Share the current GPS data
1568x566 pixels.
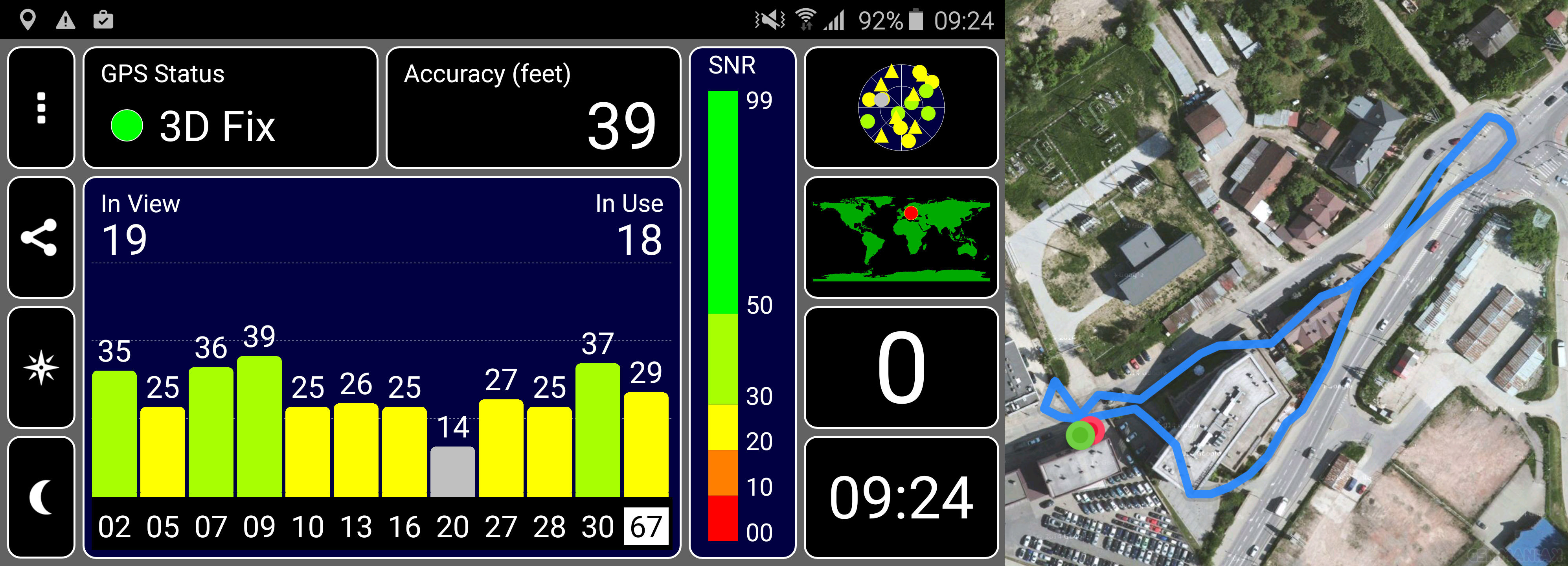tap(41, 237)
